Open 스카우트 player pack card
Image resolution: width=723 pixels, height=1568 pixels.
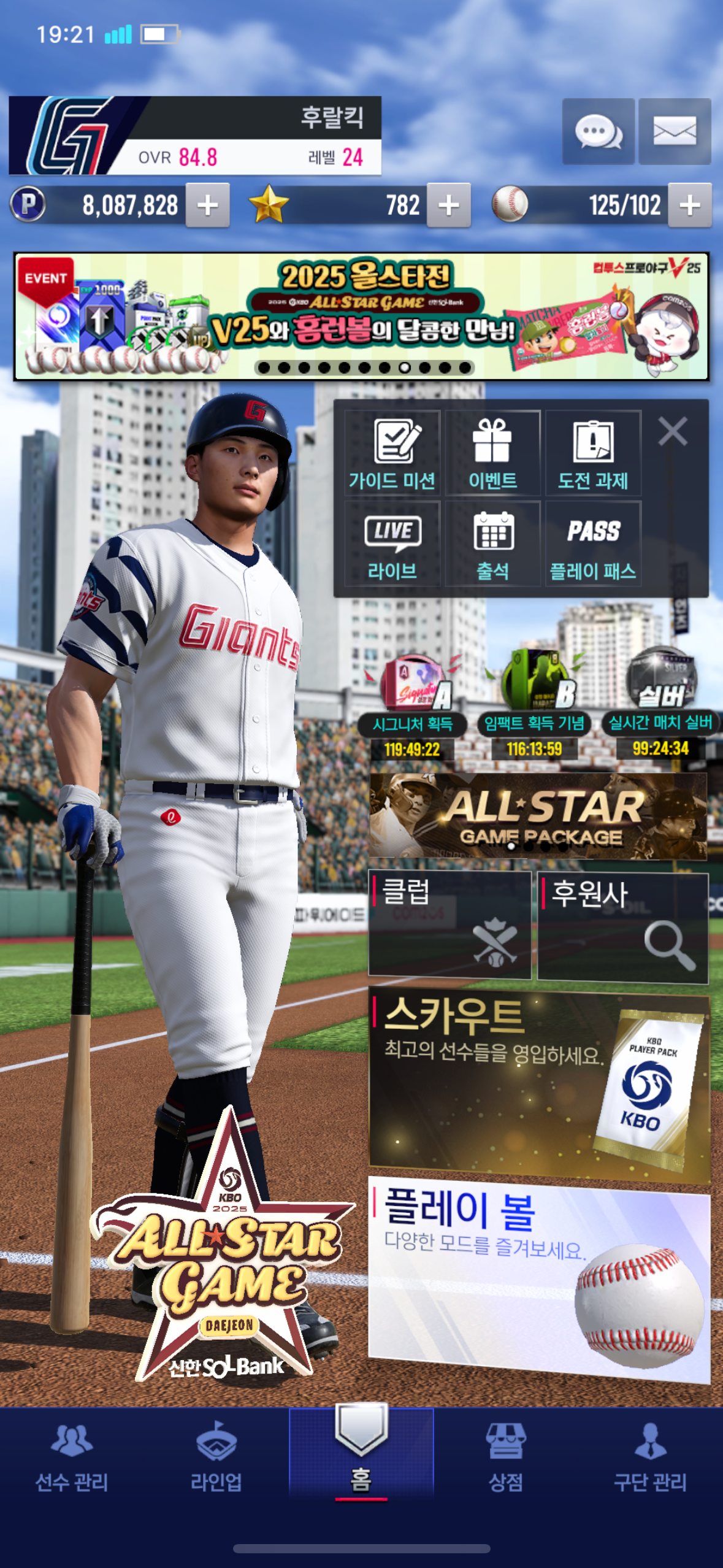538,1084
